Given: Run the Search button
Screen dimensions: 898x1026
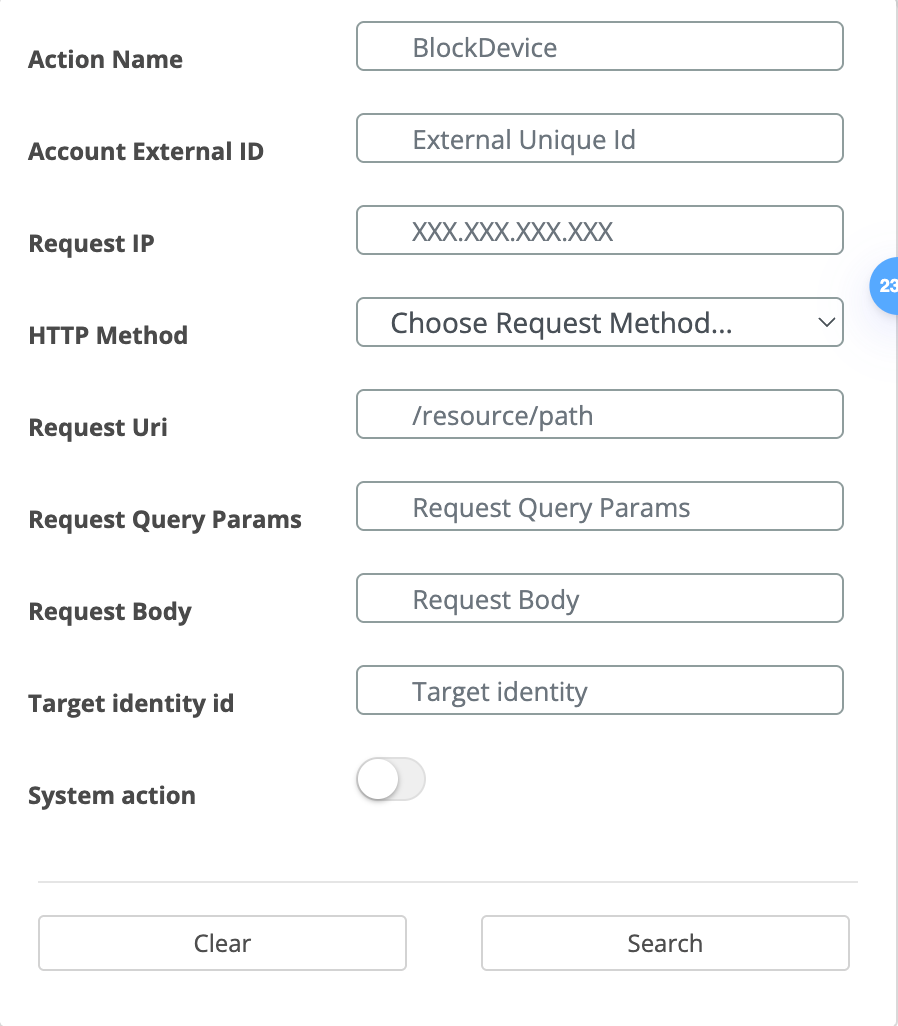Looking at the screenshot, I should pos(665,943).
